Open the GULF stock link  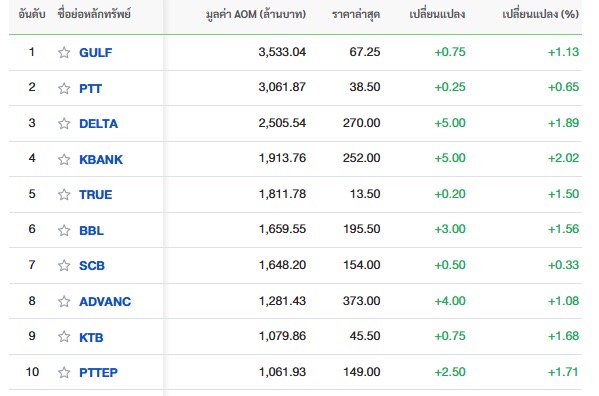coord(96,52)
